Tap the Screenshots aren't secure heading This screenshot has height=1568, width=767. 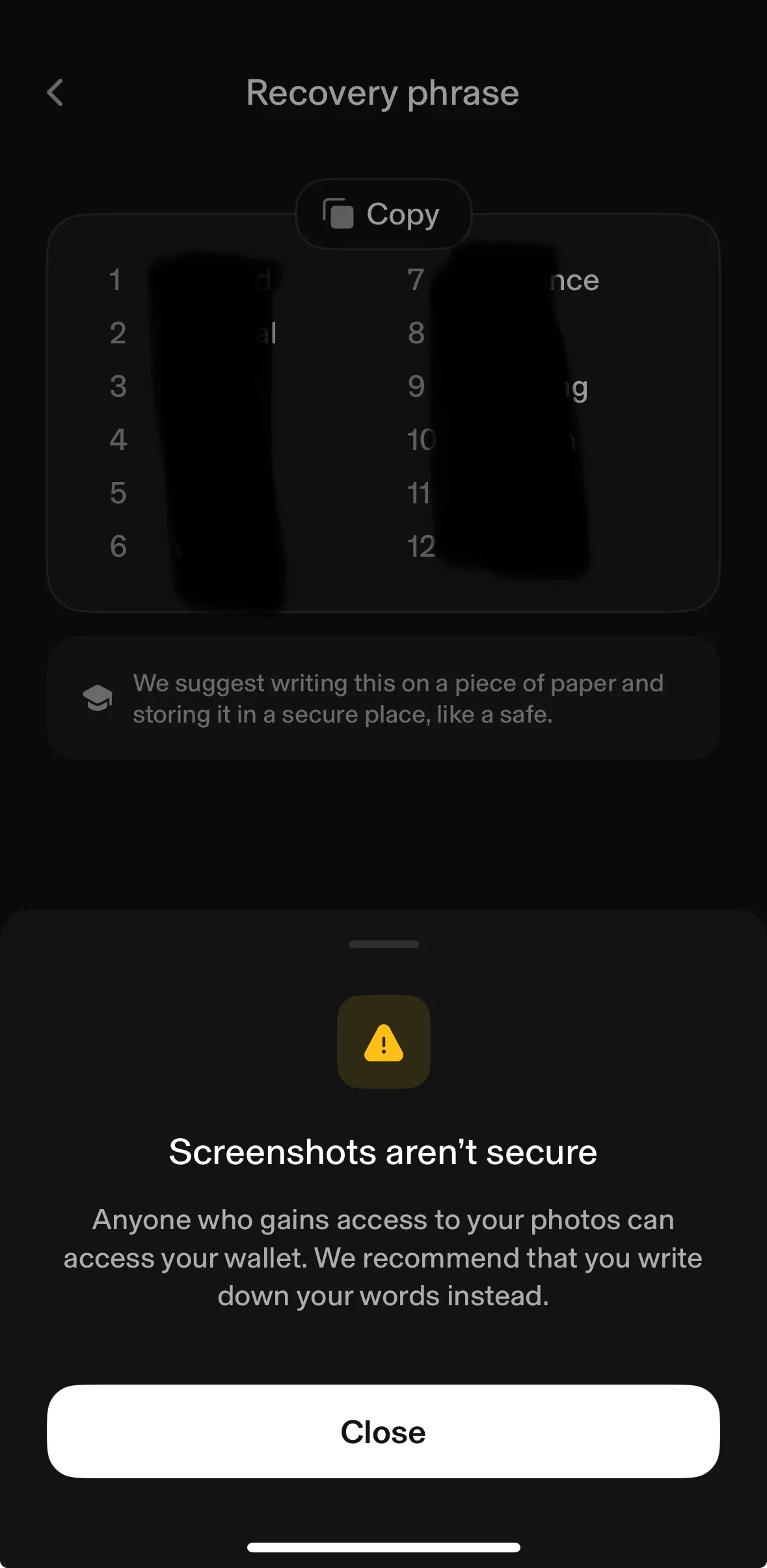point(383,1151)
